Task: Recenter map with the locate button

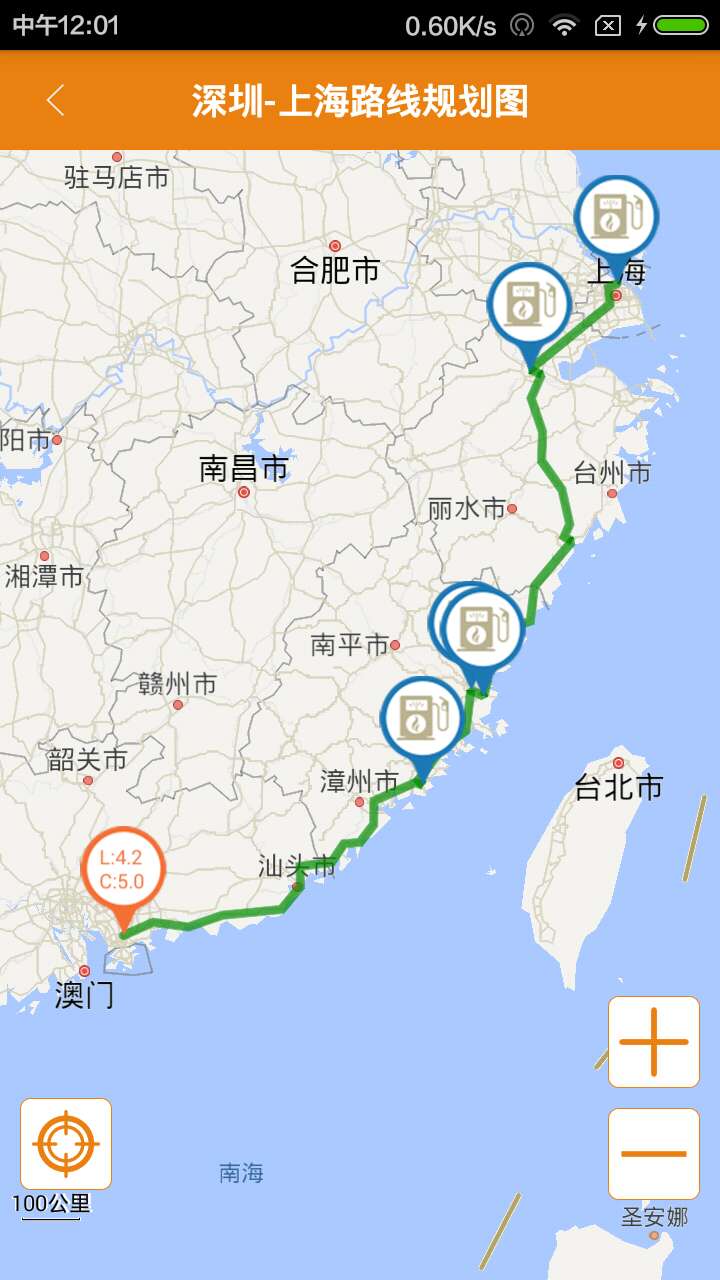Action: click(x=66, y=1144)
